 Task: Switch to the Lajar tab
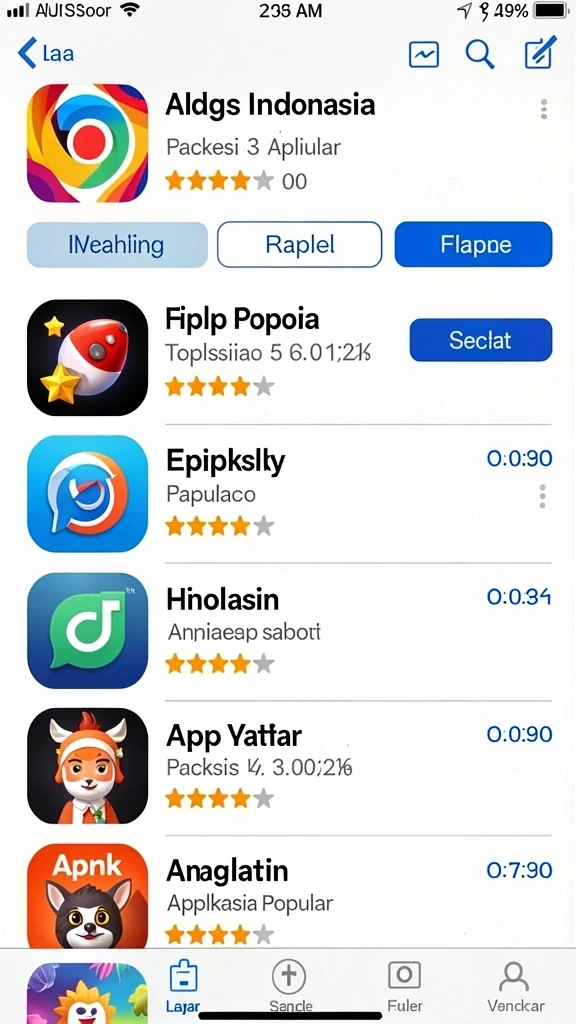184,986
